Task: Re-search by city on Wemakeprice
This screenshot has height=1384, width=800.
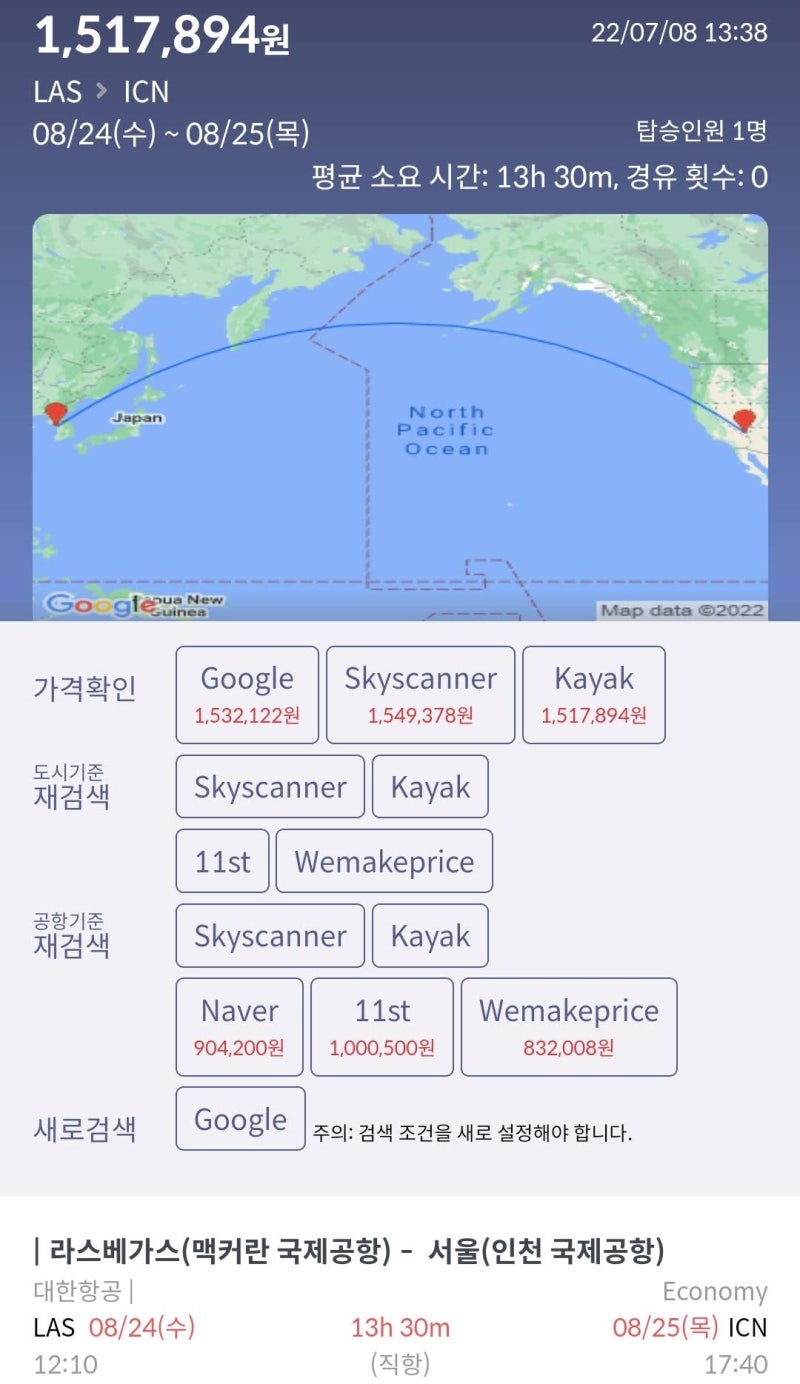Action: pos(384,861)
